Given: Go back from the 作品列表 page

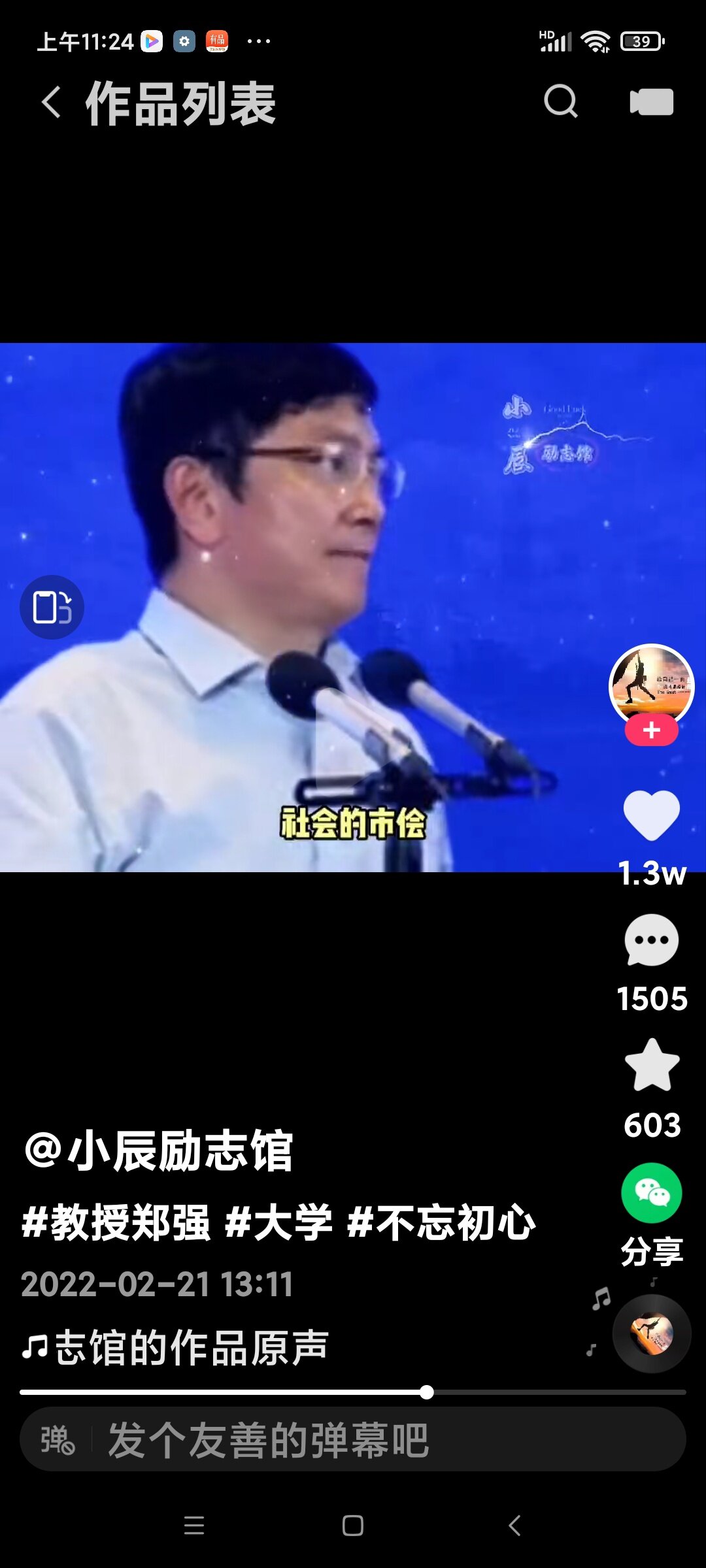Looking at the screenshot, I should point(51,103).
